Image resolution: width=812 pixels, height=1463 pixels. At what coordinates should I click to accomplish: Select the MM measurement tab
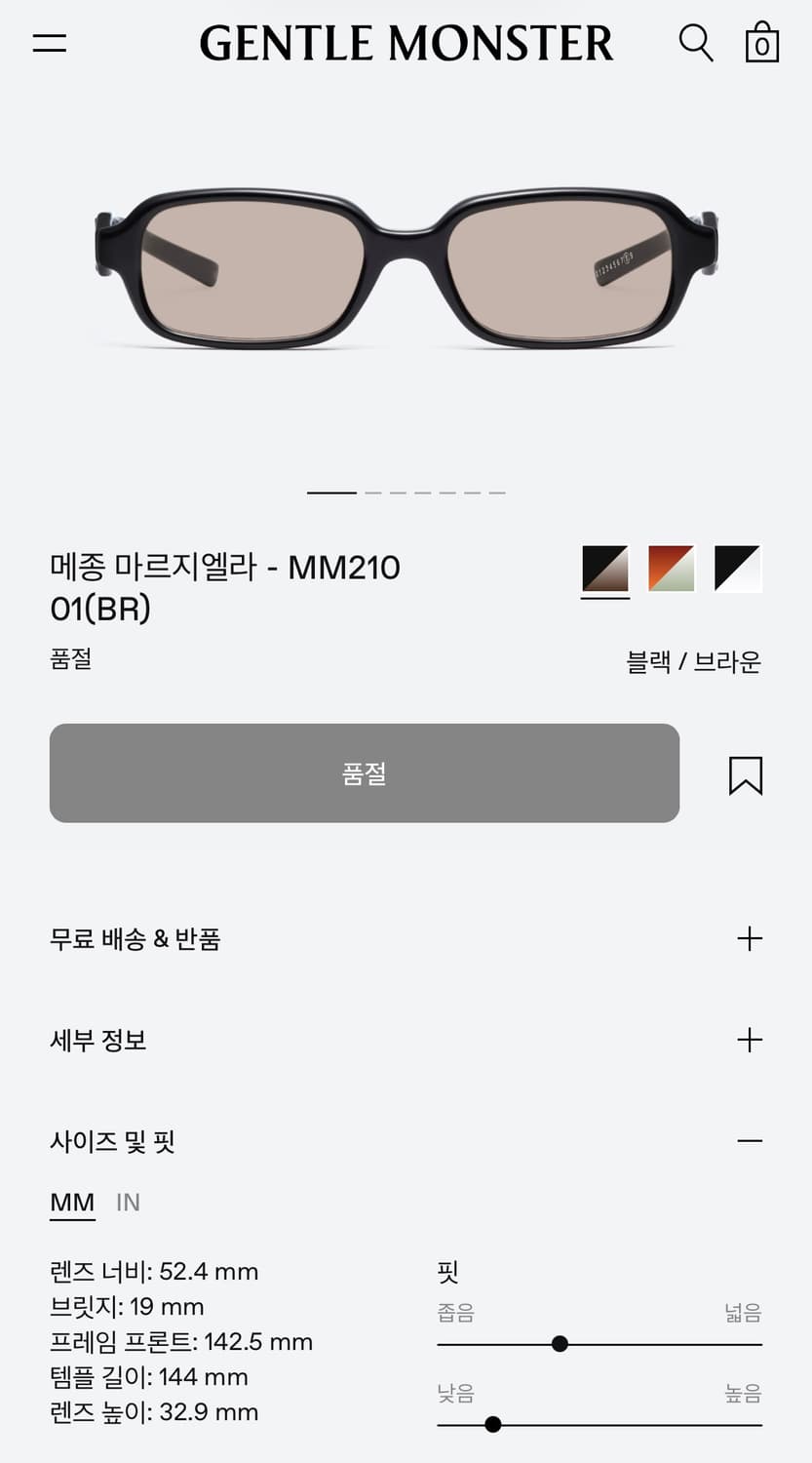tap(71, 1203)
